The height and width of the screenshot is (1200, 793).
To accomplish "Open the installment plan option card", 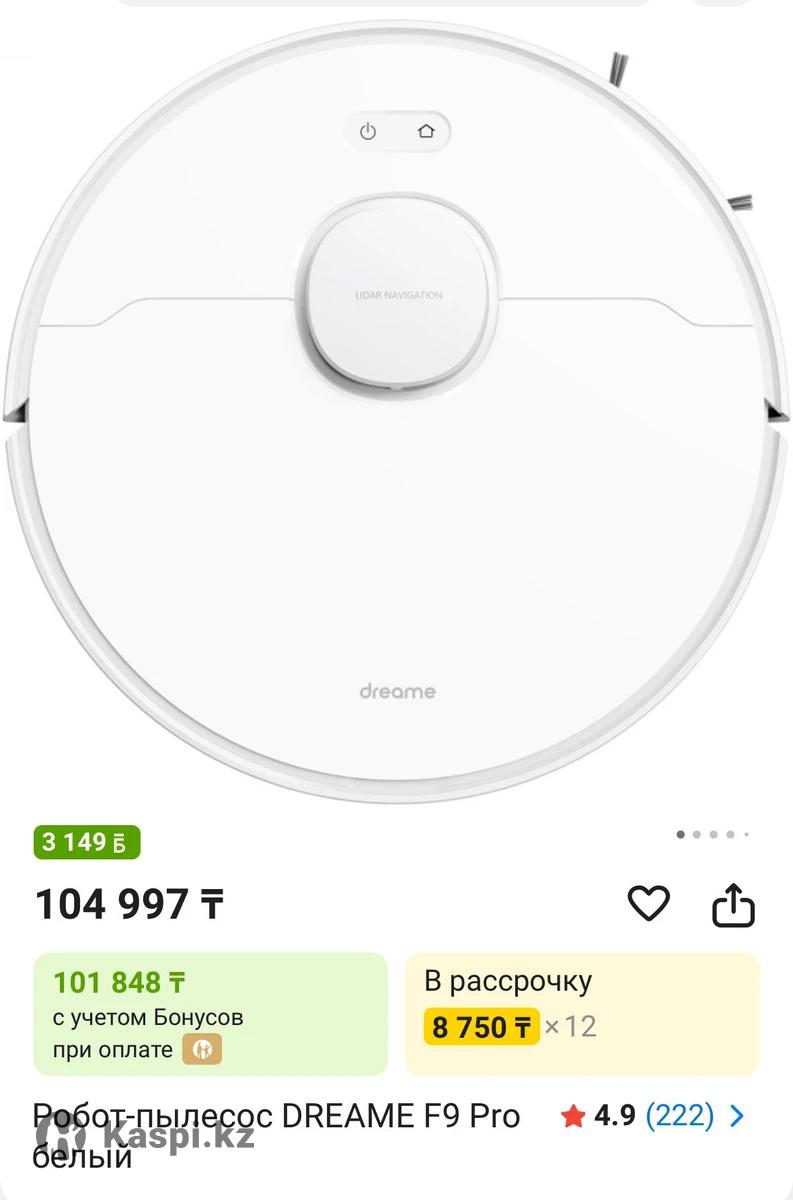I will pos(581,1013).
